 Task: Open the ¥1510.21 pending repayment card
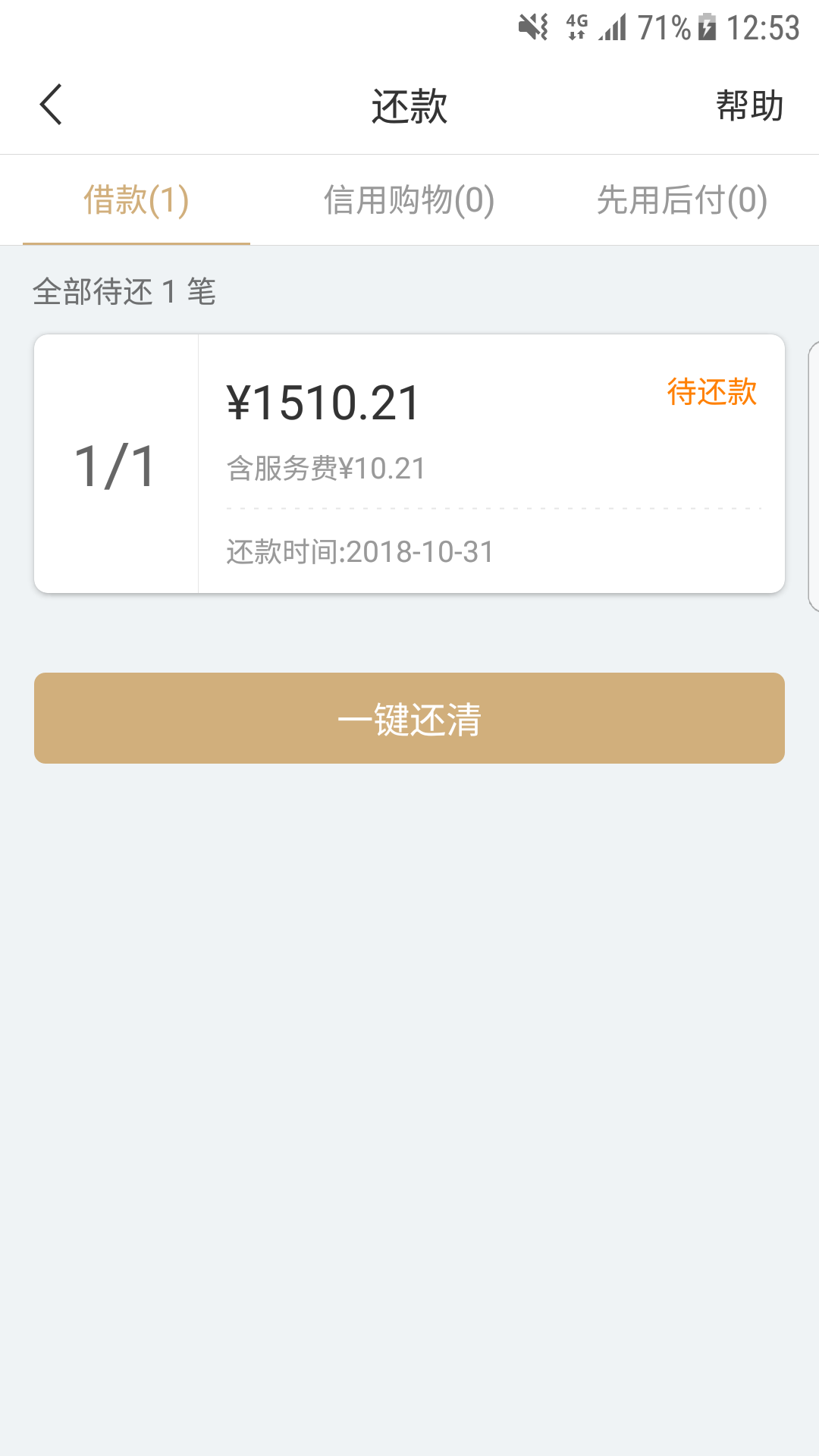pos(409,463)
